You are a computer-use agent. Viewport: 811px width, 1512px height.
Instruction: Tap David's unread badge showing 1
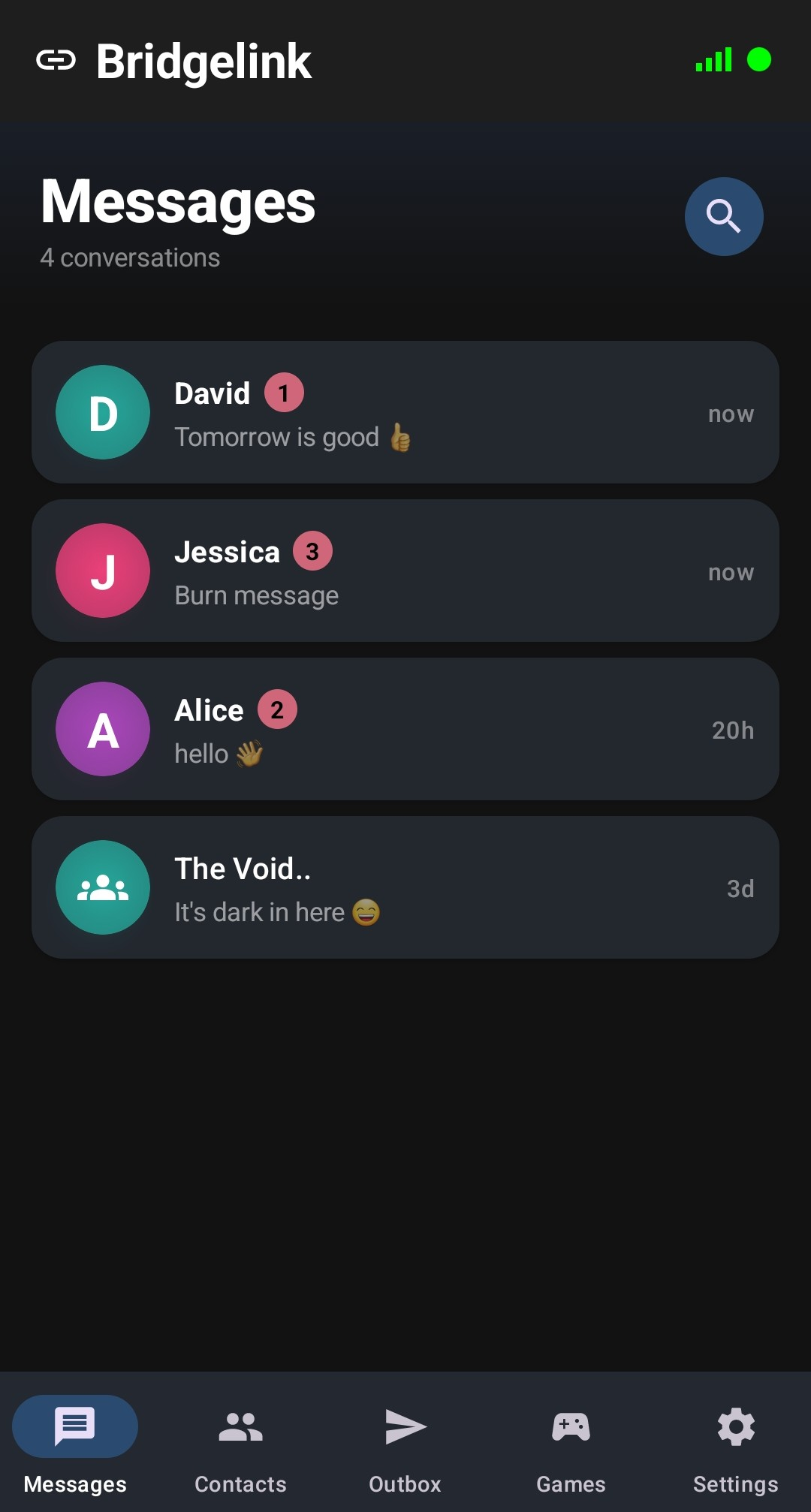[284, 393]
